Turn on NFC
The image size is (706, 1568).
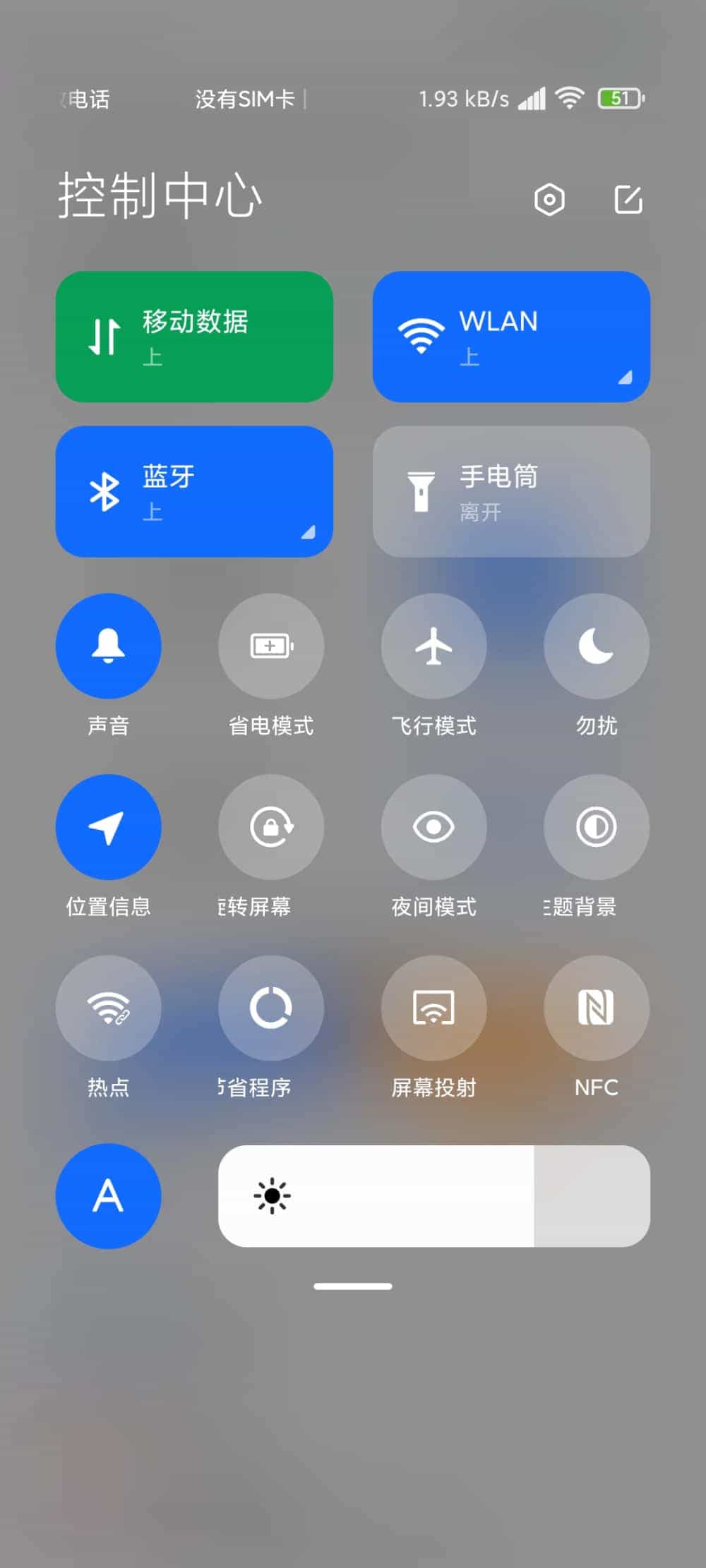(x=597, y=1008)
